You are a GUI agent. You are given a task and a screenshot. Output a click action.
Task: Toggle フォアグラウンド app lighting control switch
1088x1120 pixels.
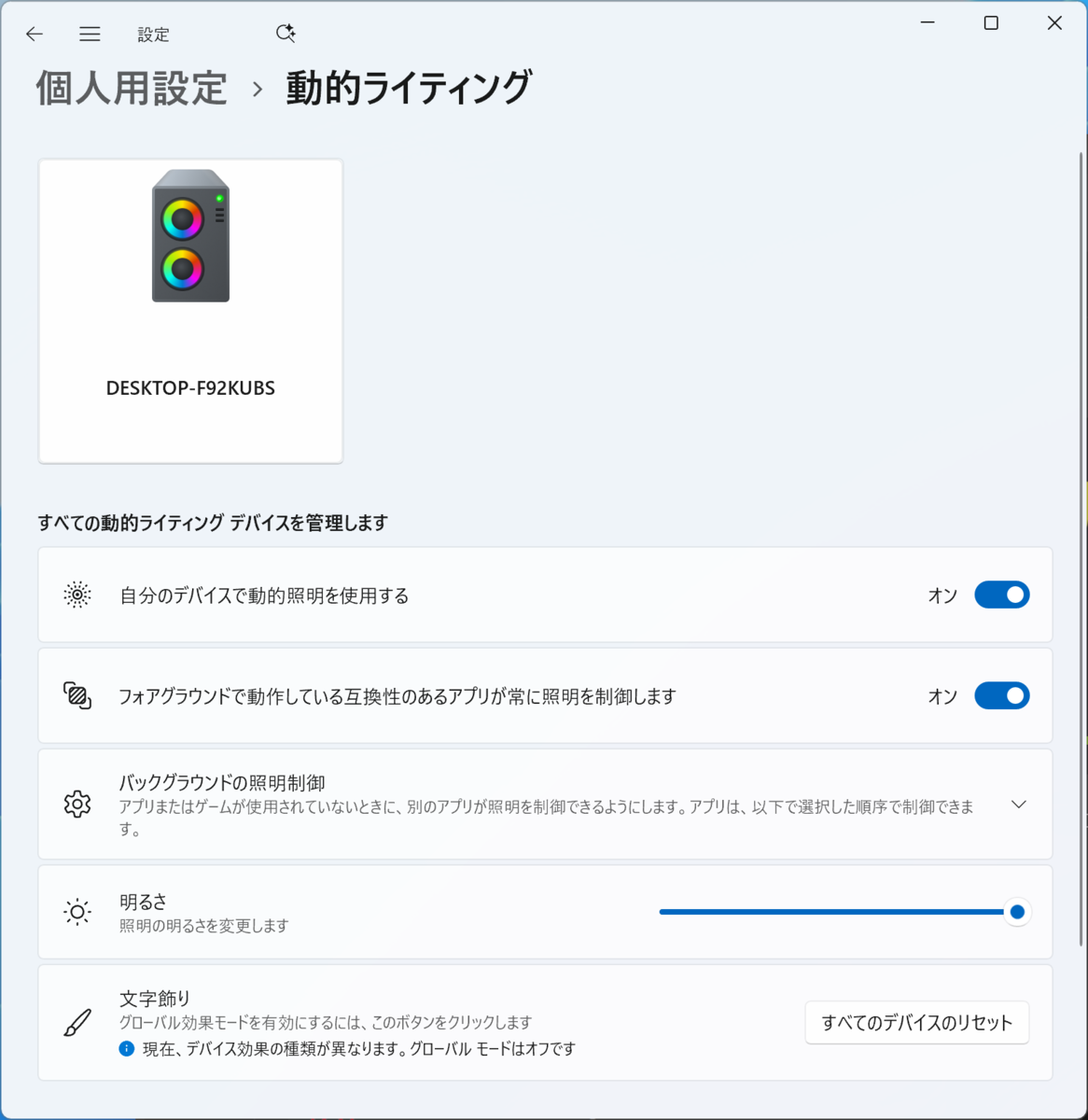pos(1001,696)
